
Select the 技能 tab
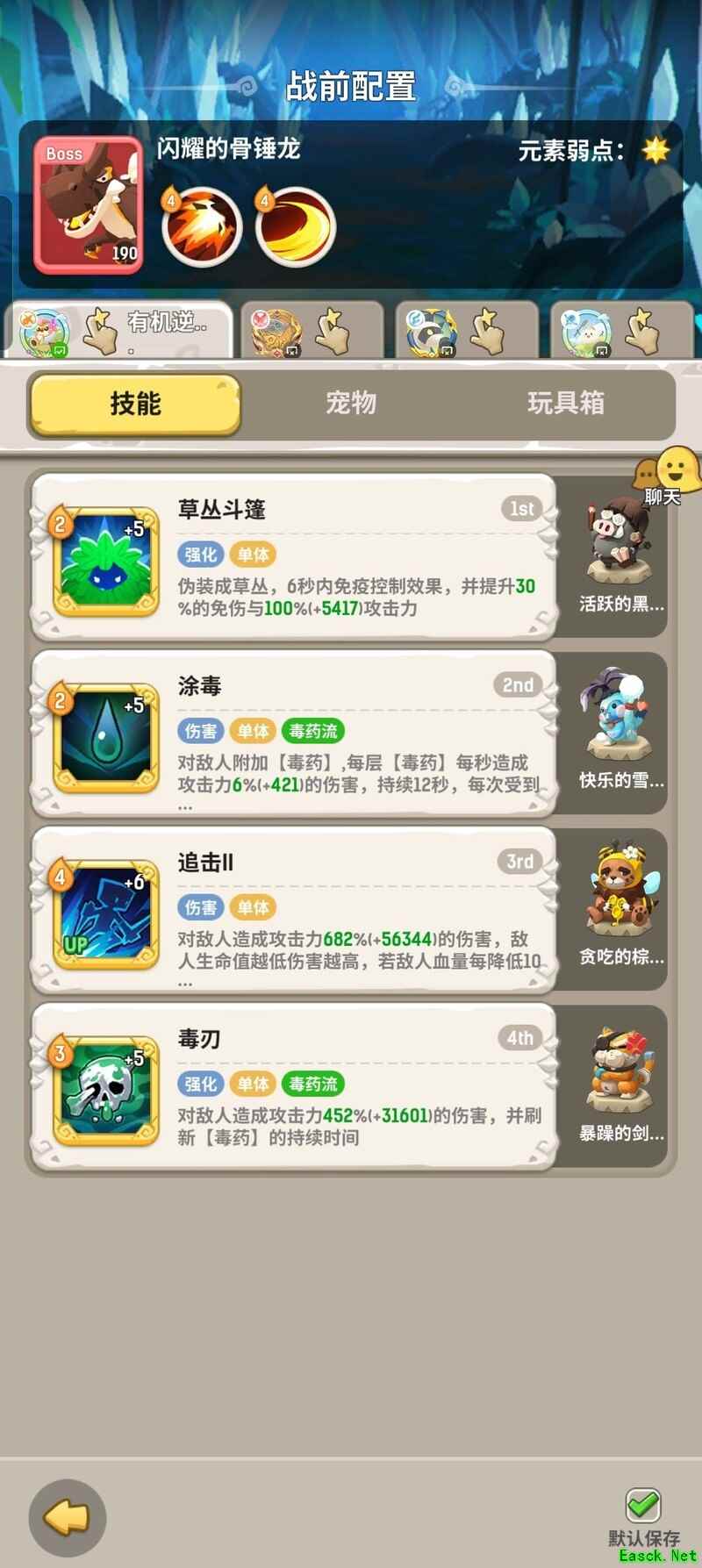pos(135,405)
